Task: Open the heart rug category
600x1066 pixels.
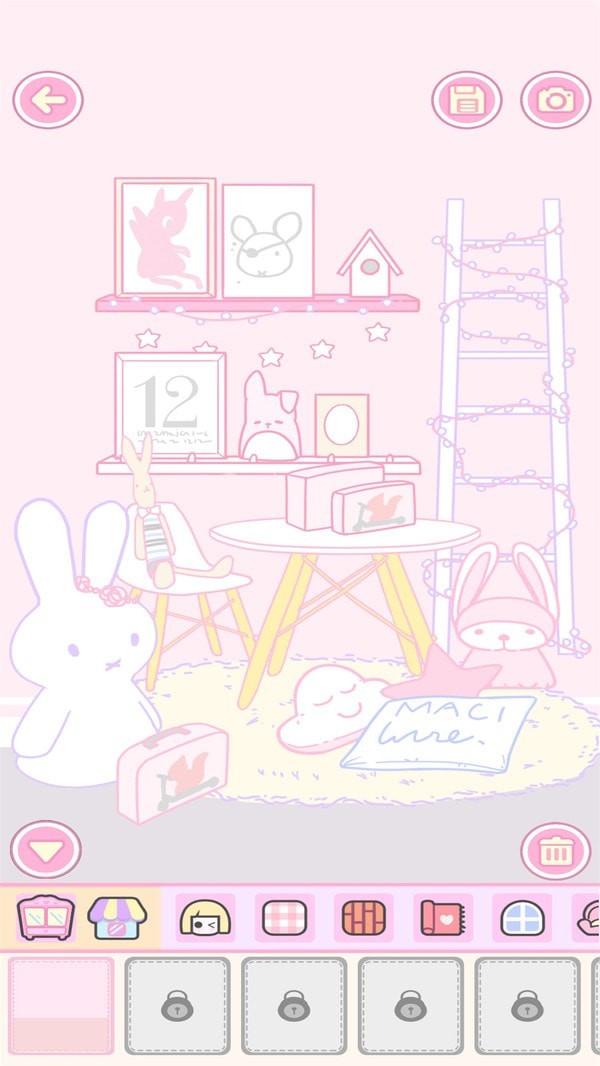Action: point(443,918)
